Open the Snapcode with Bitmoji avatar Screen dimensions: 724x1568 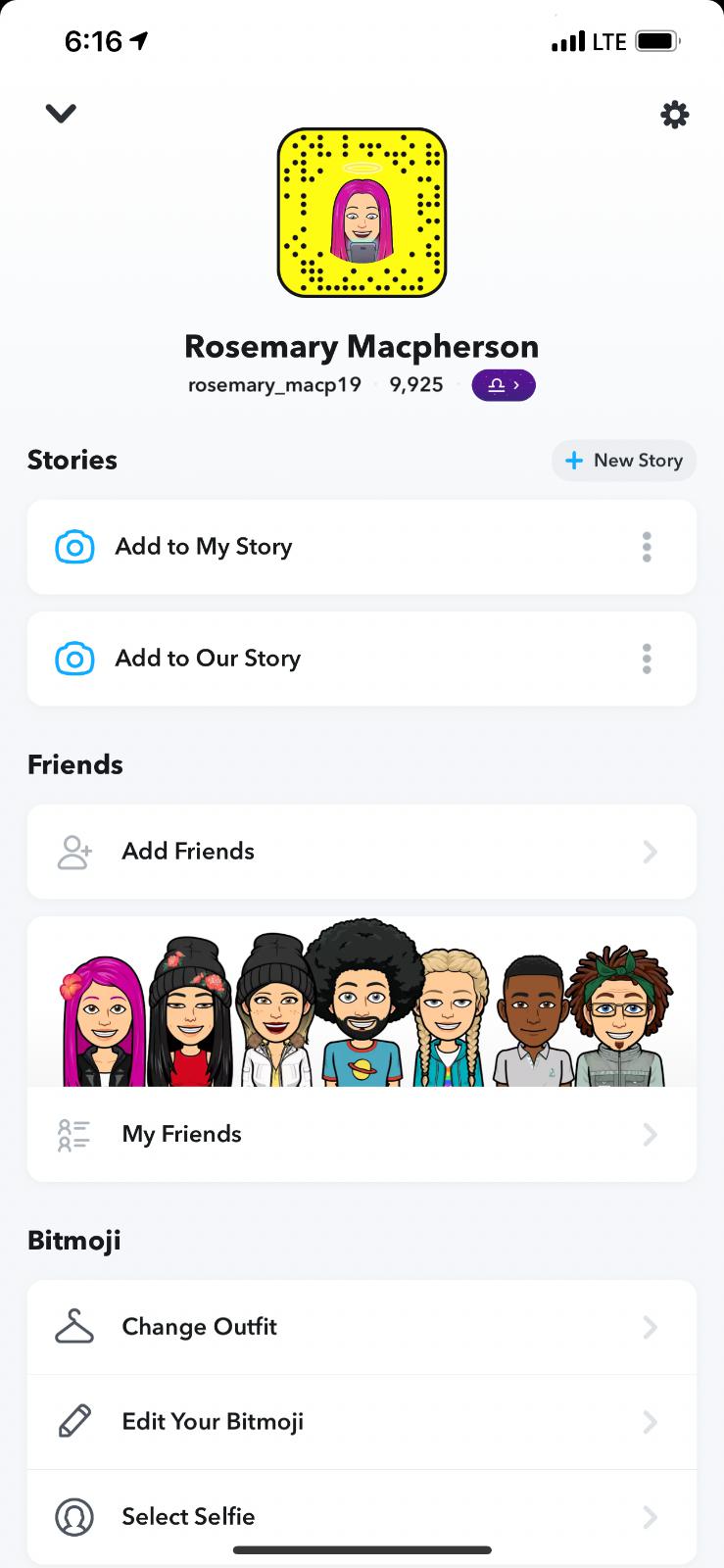point(362,213)
